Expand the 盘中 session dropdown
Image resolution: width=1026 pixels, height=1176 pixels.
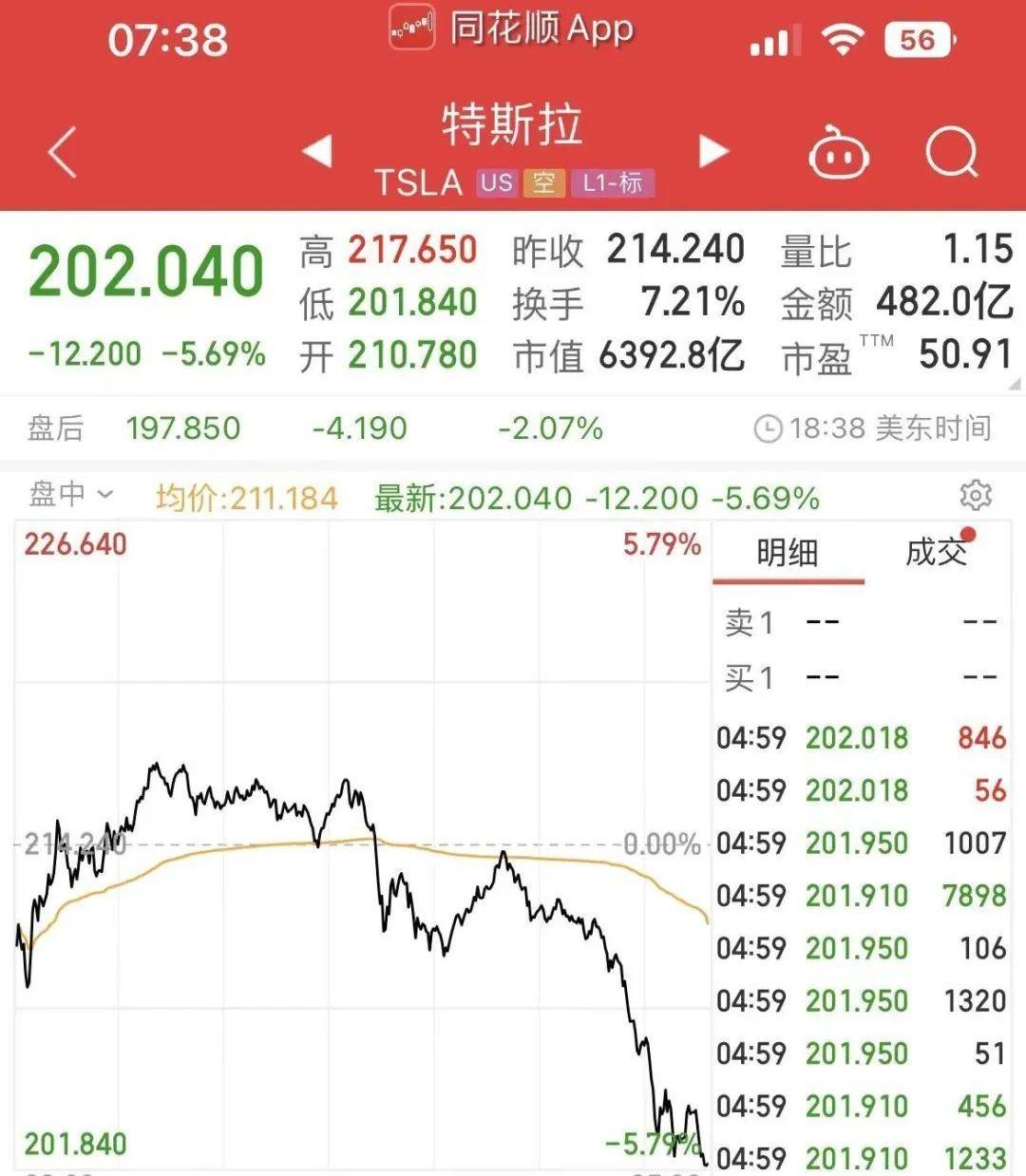[71, 494]
